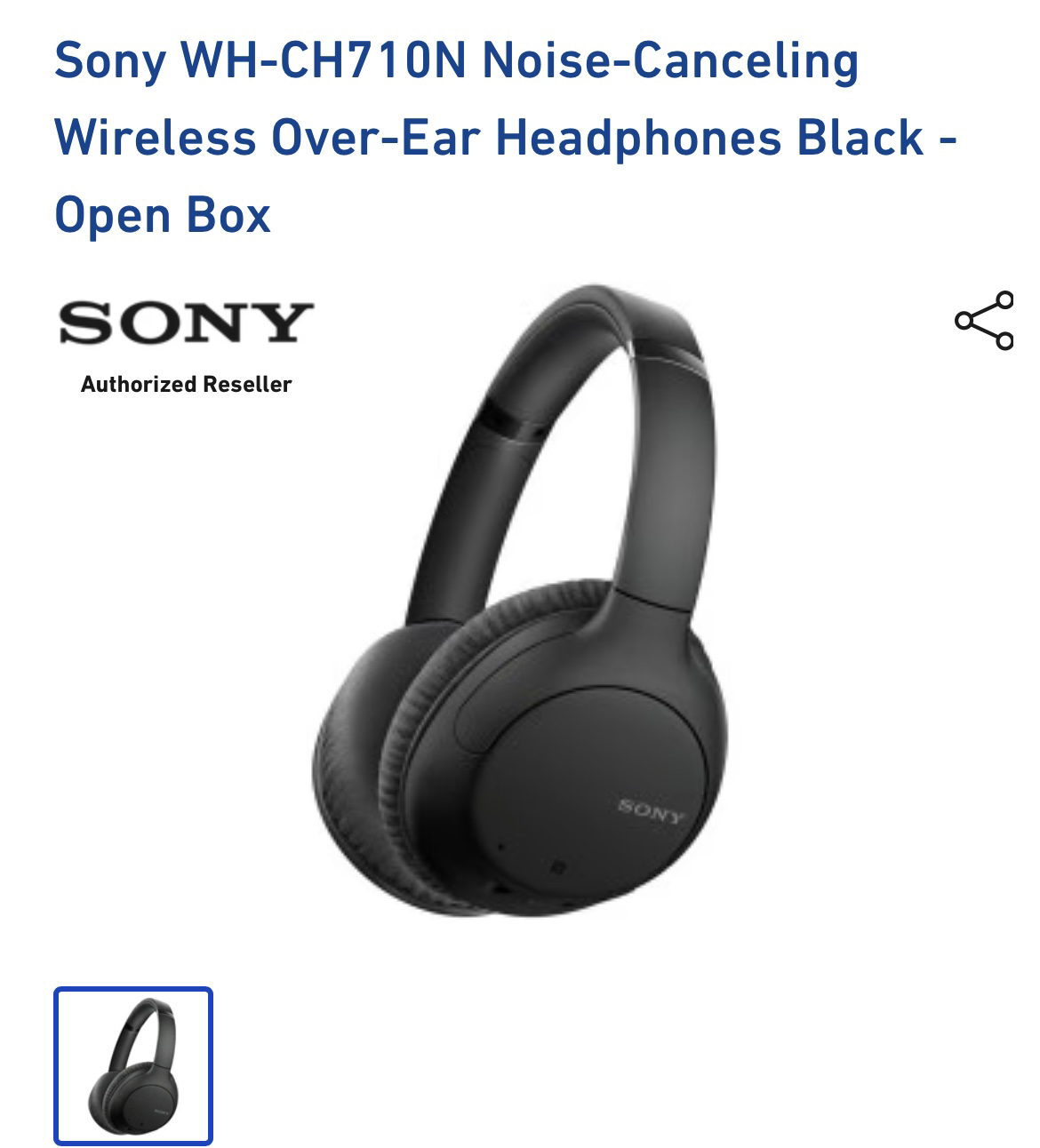Select the headphones thumbnail image
Screen dimensions: 1040x1148
click(x=133, y=1064)
